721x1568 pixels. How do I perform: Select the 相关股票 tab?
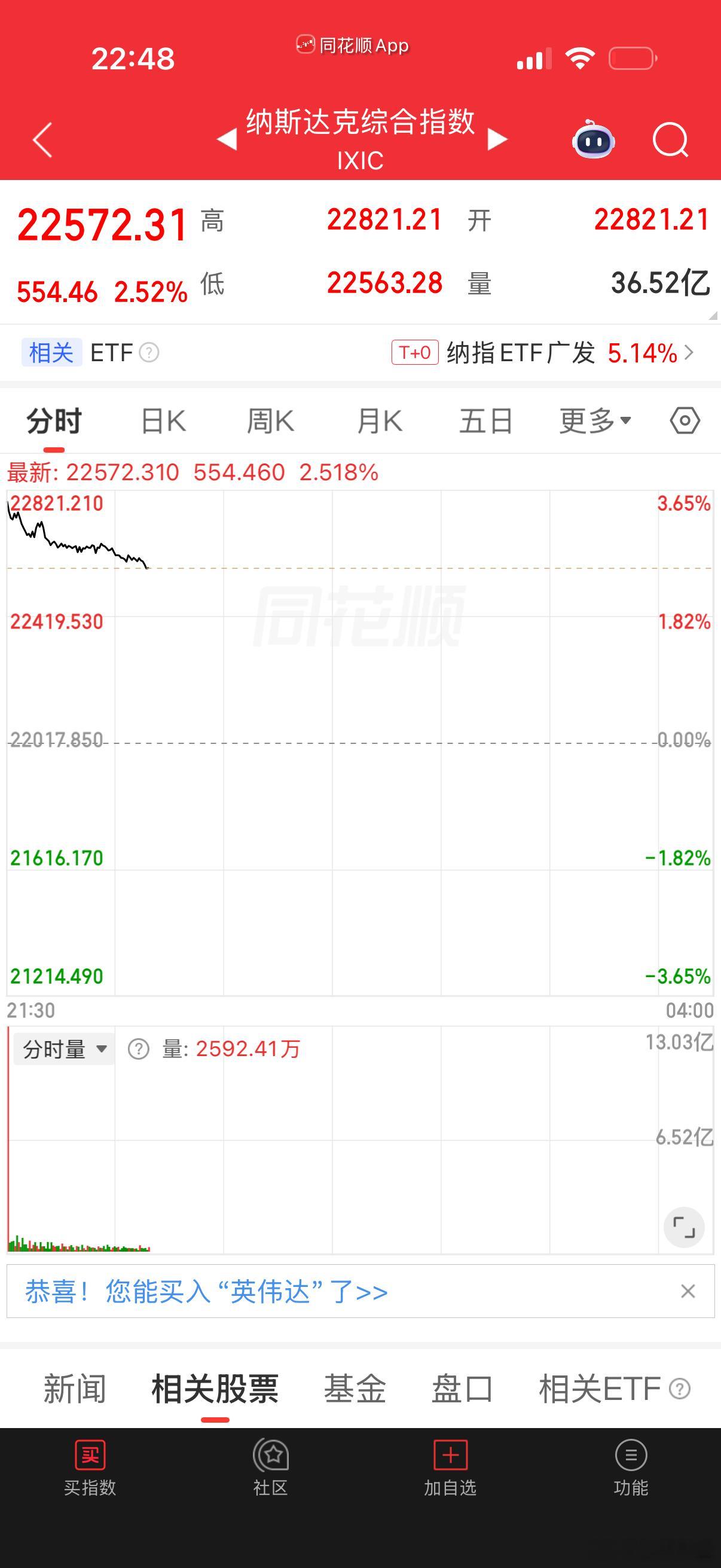(x=214, y=1390)
